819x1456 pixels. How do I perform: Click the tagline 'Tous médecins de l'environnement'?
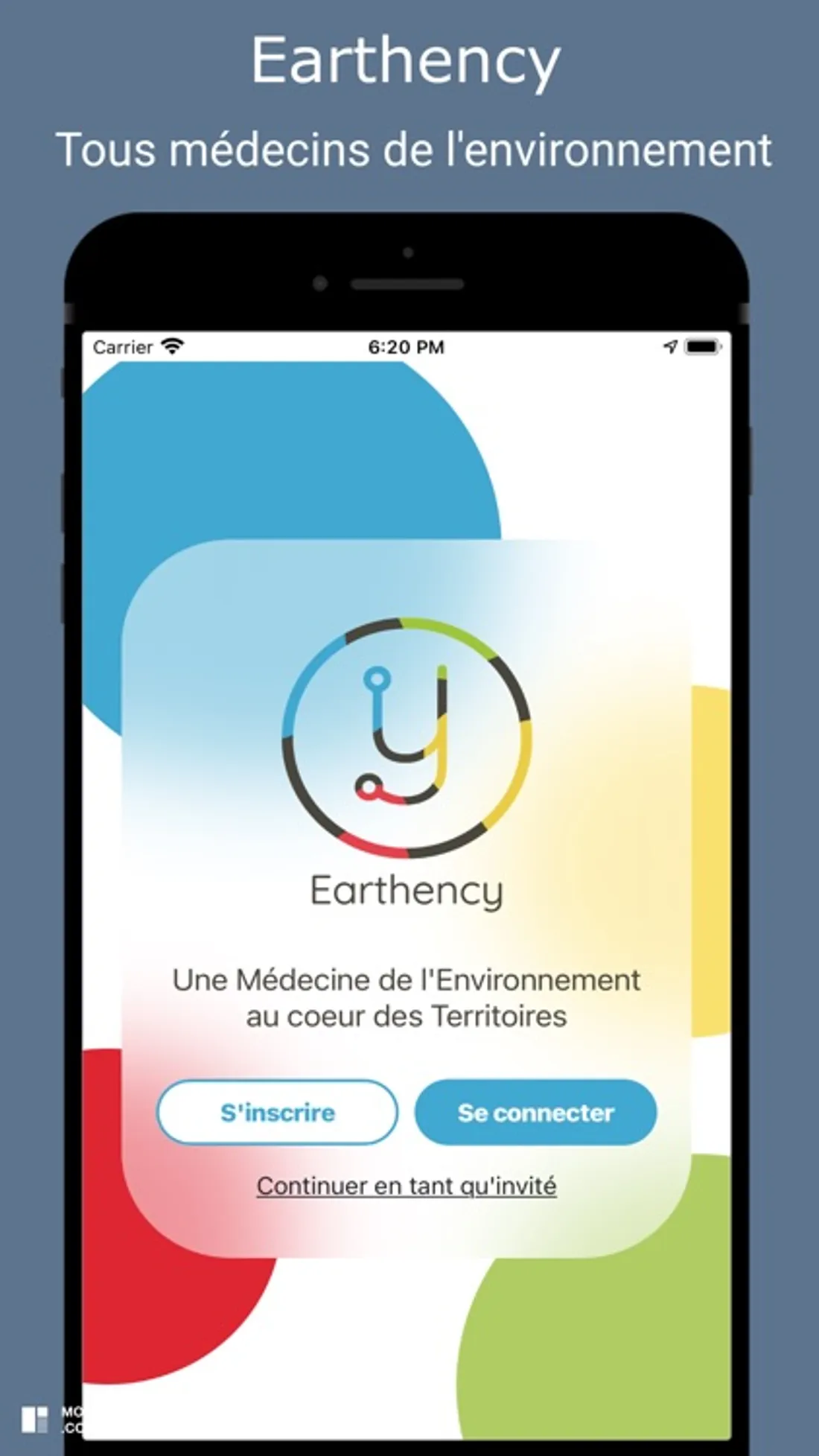(x=409, y=149)
